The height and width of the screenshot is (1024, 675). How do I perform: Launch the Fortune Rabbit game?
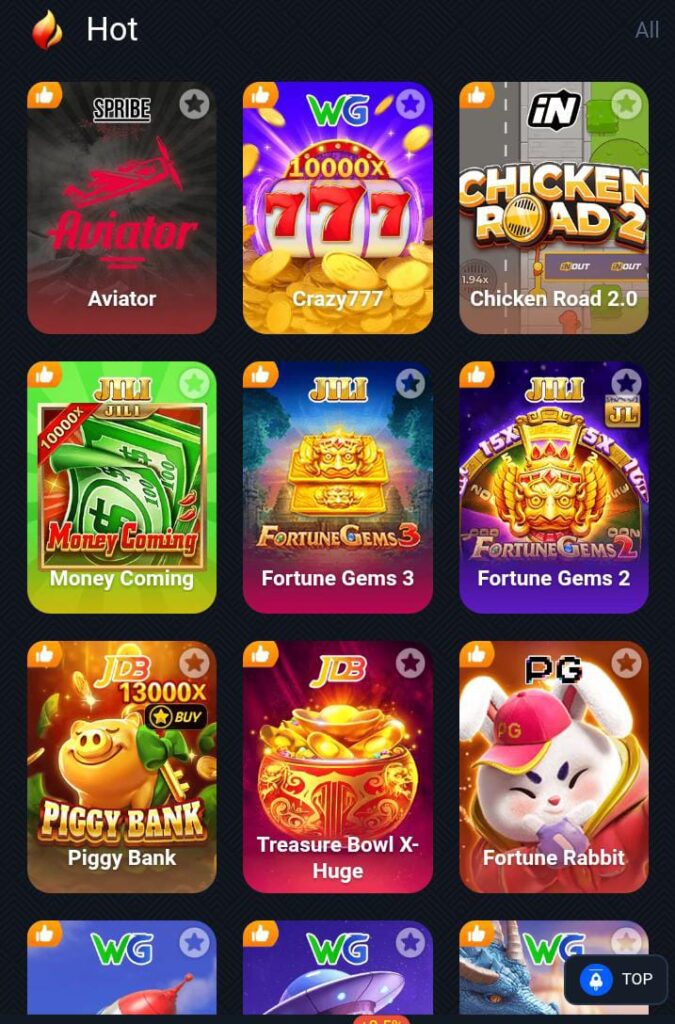click(x=553, y=775)
